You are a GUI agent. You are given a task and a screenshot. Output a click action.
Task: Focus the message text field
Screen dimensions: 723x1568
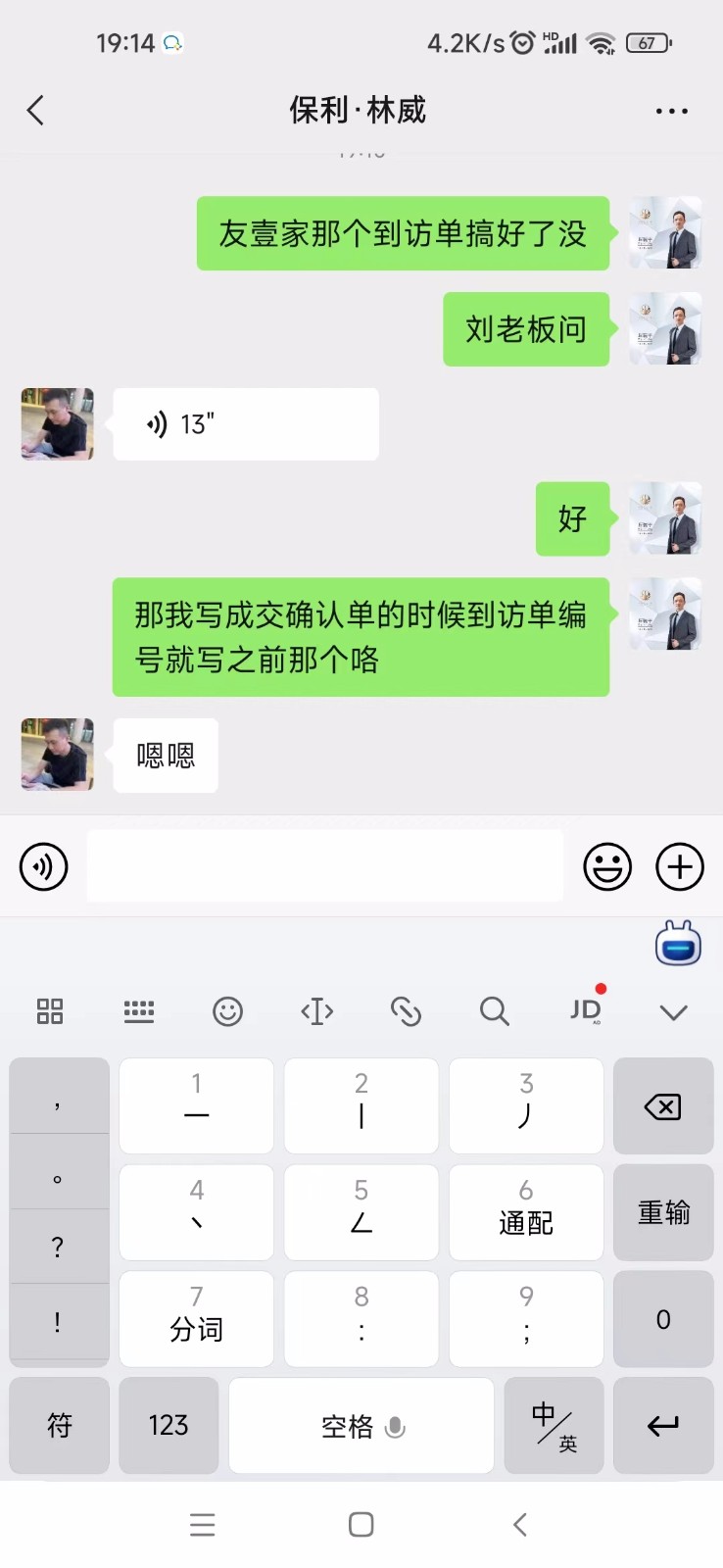(324, 866)
